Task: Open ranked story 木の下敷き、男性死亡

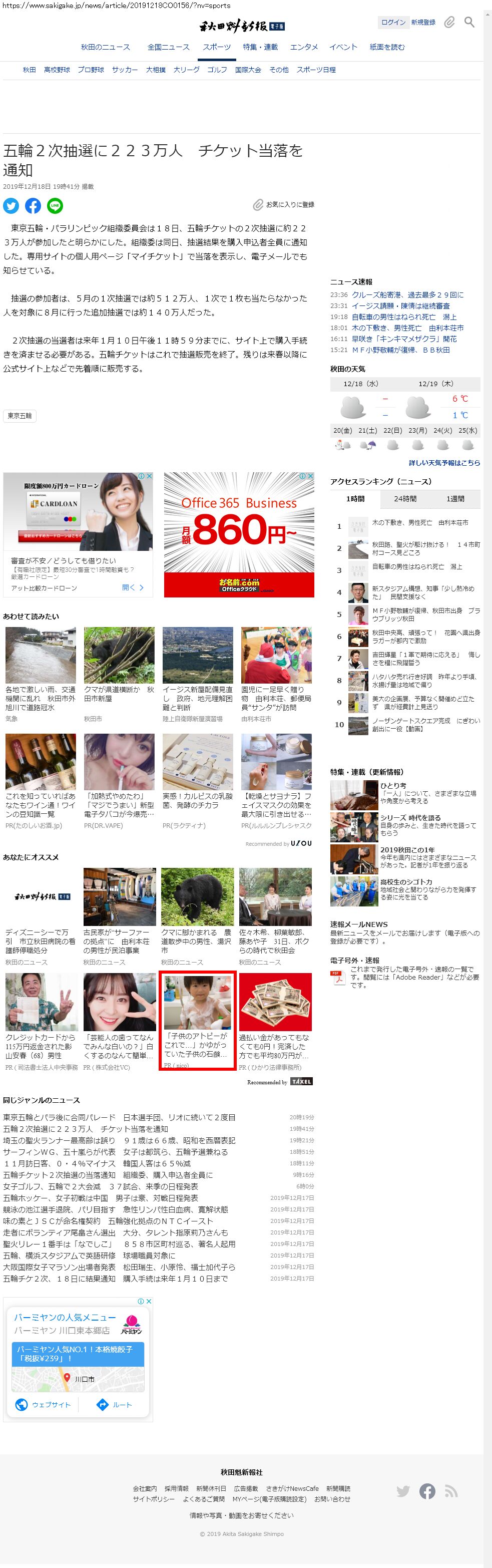Action: (x=419, y=523)
